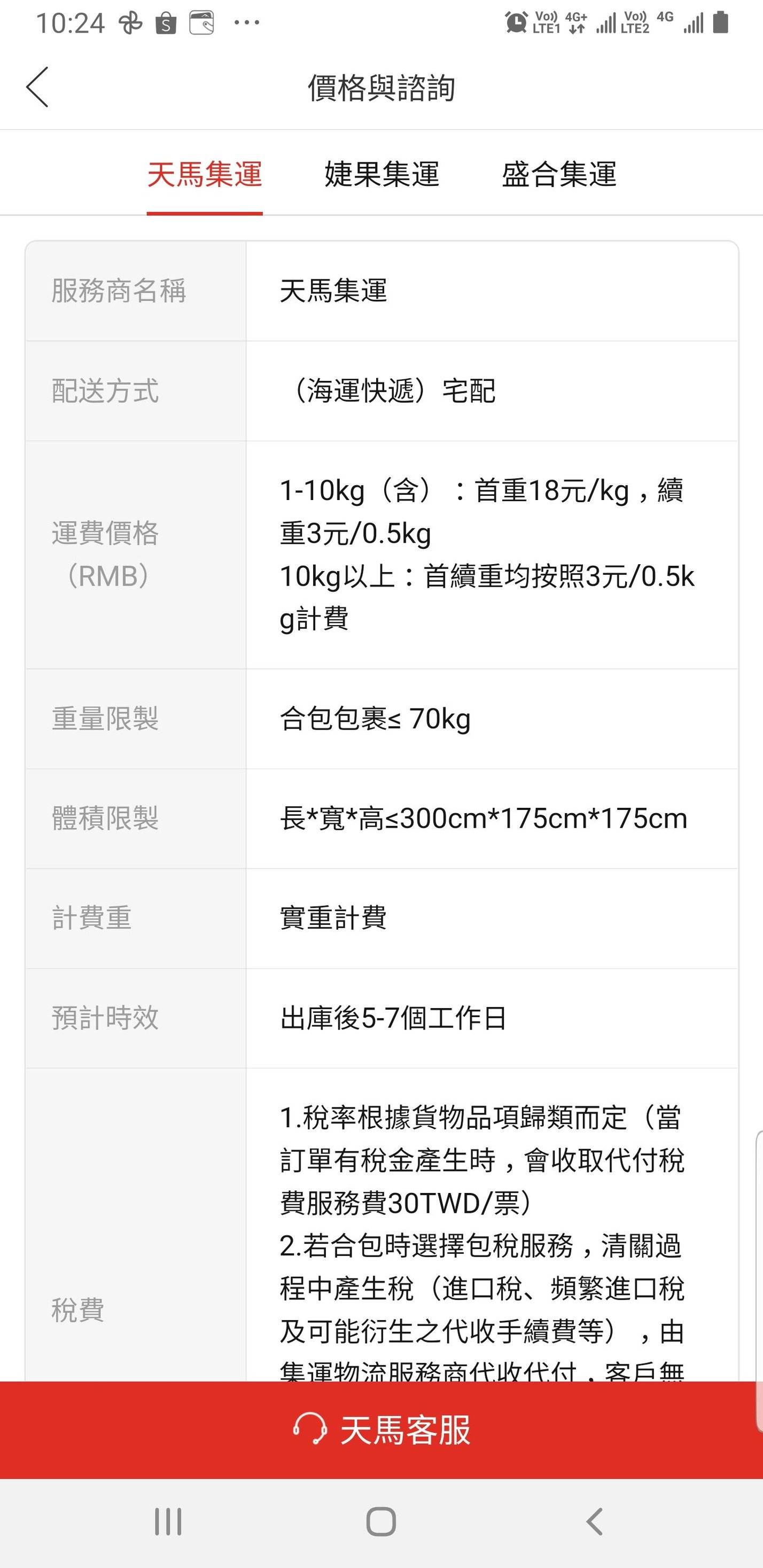
Task: Switch to the 婕果集運 tab
Action: 382,174
